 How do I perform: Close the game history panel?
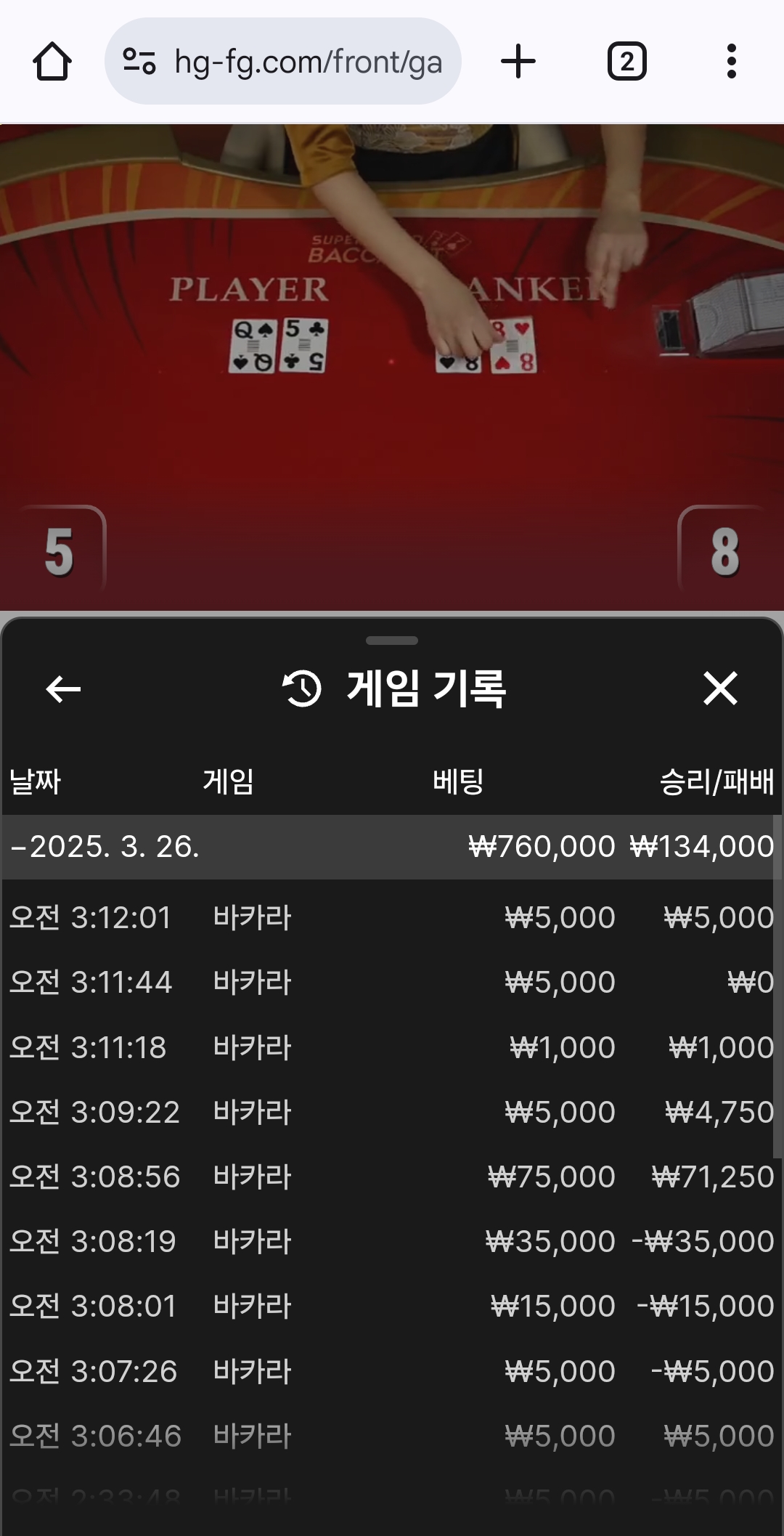click(x=720, y=688)
